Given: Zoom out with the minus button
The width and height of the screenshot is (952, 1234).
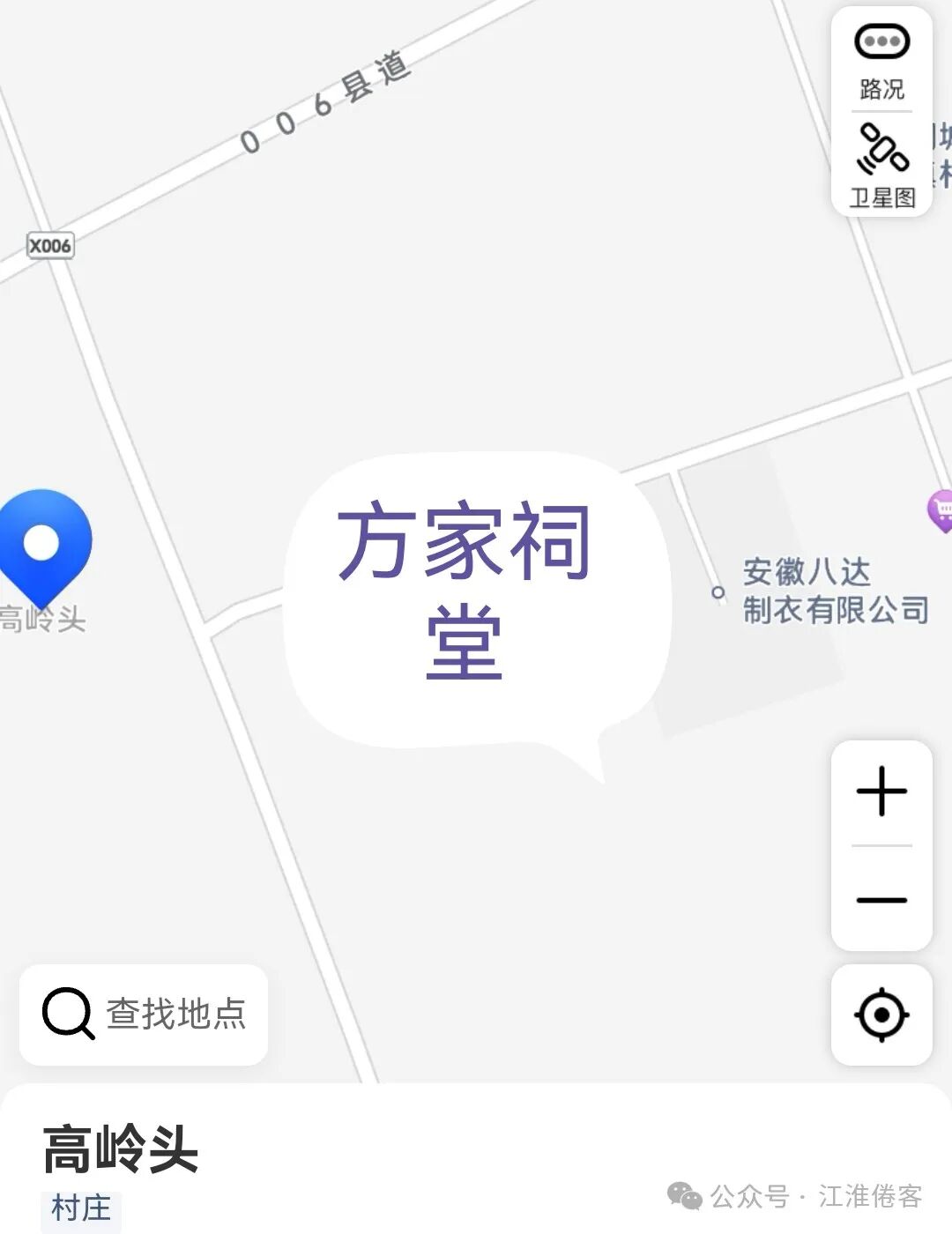Looking at the screenshot, I should point(881,900).
